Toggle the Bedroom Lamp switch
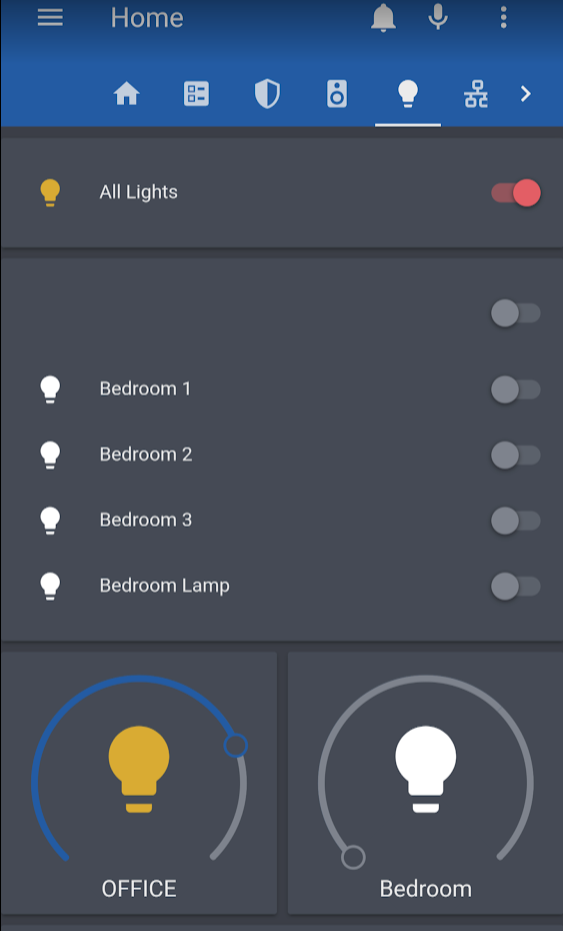The image size is (563, 931). click(515, 586)
